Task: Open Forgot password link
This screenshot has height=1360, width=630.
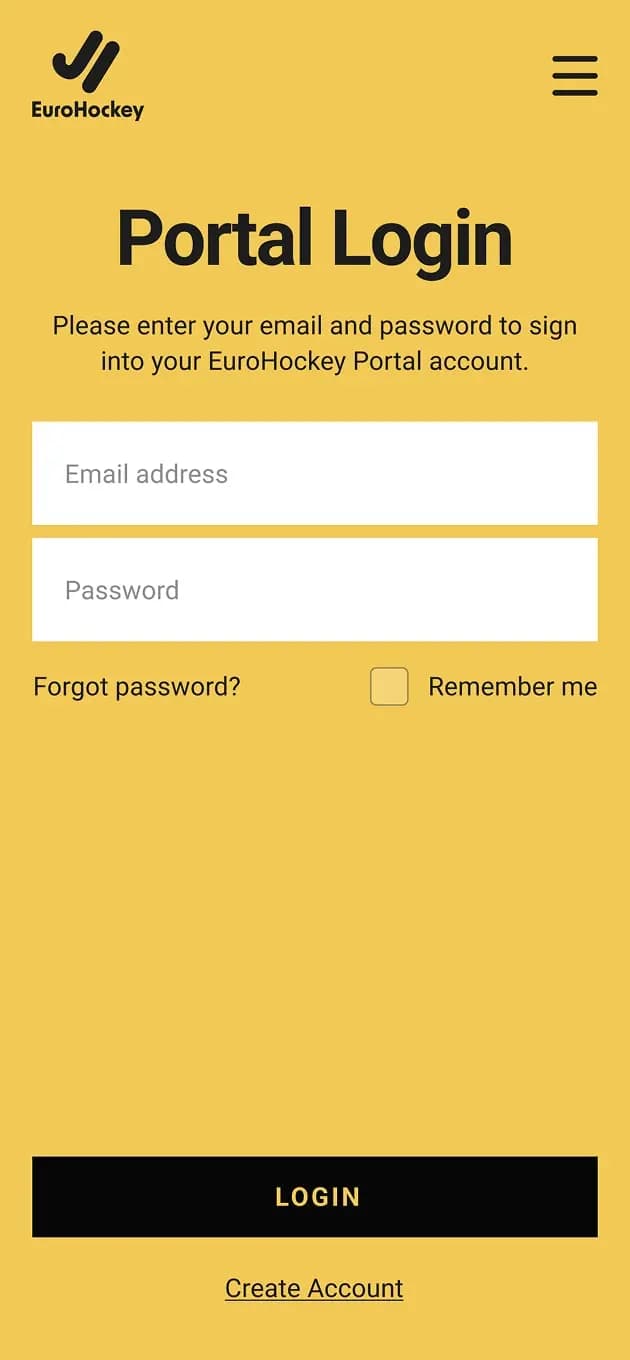Action: coord(137,687)
